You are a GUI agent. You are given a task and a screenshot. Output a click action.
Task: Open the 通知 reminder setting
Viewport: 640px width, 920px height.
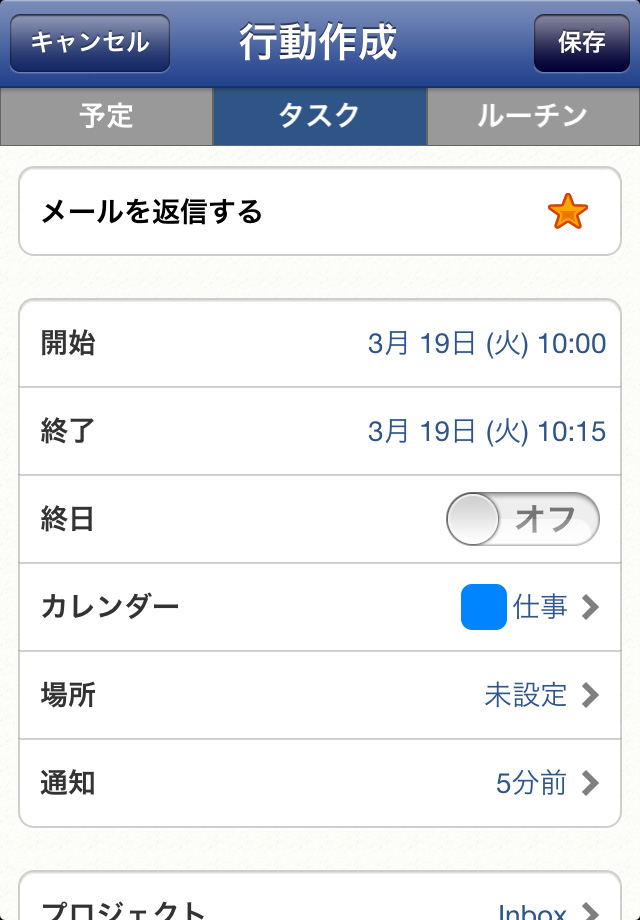320,783
